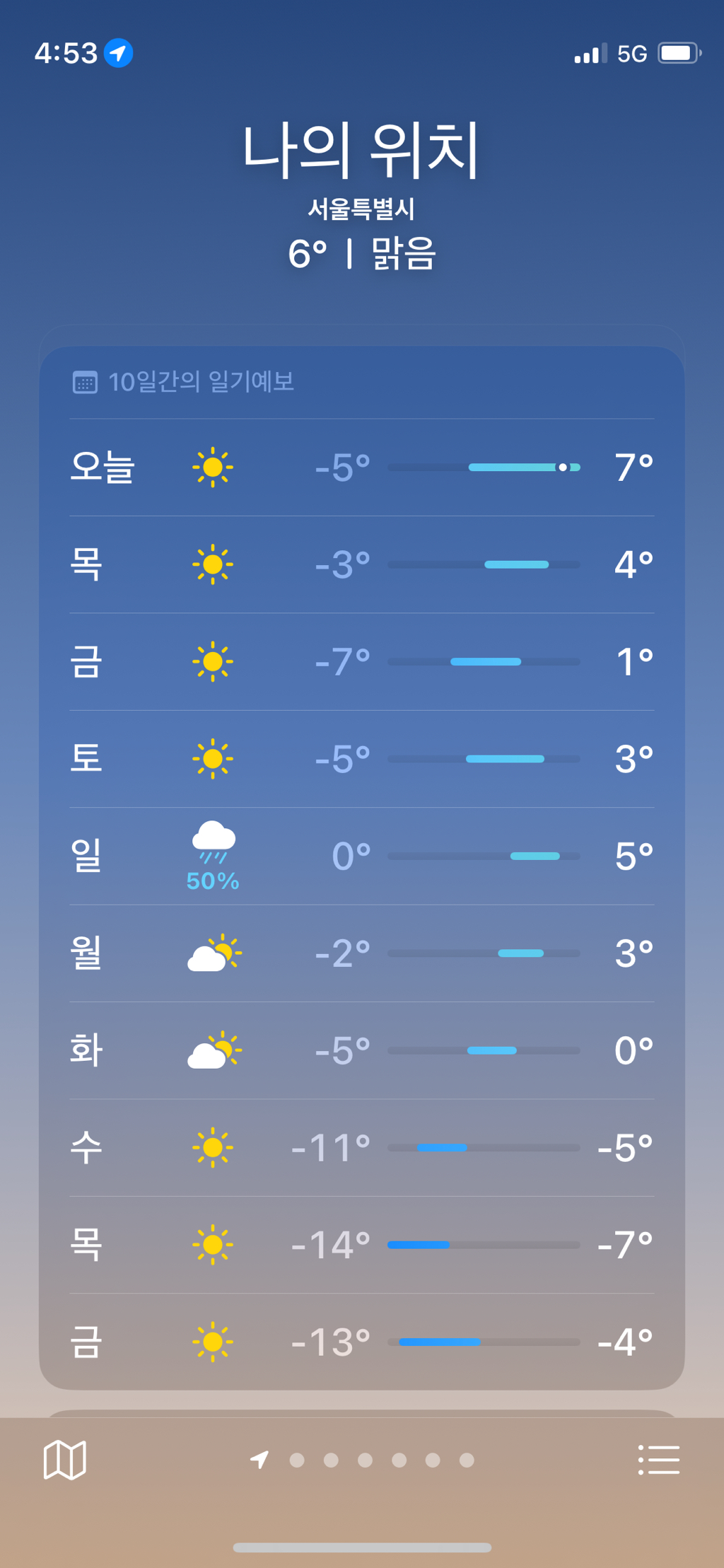
Task: Open the weather map icon
Action: tap(64, 1460)
